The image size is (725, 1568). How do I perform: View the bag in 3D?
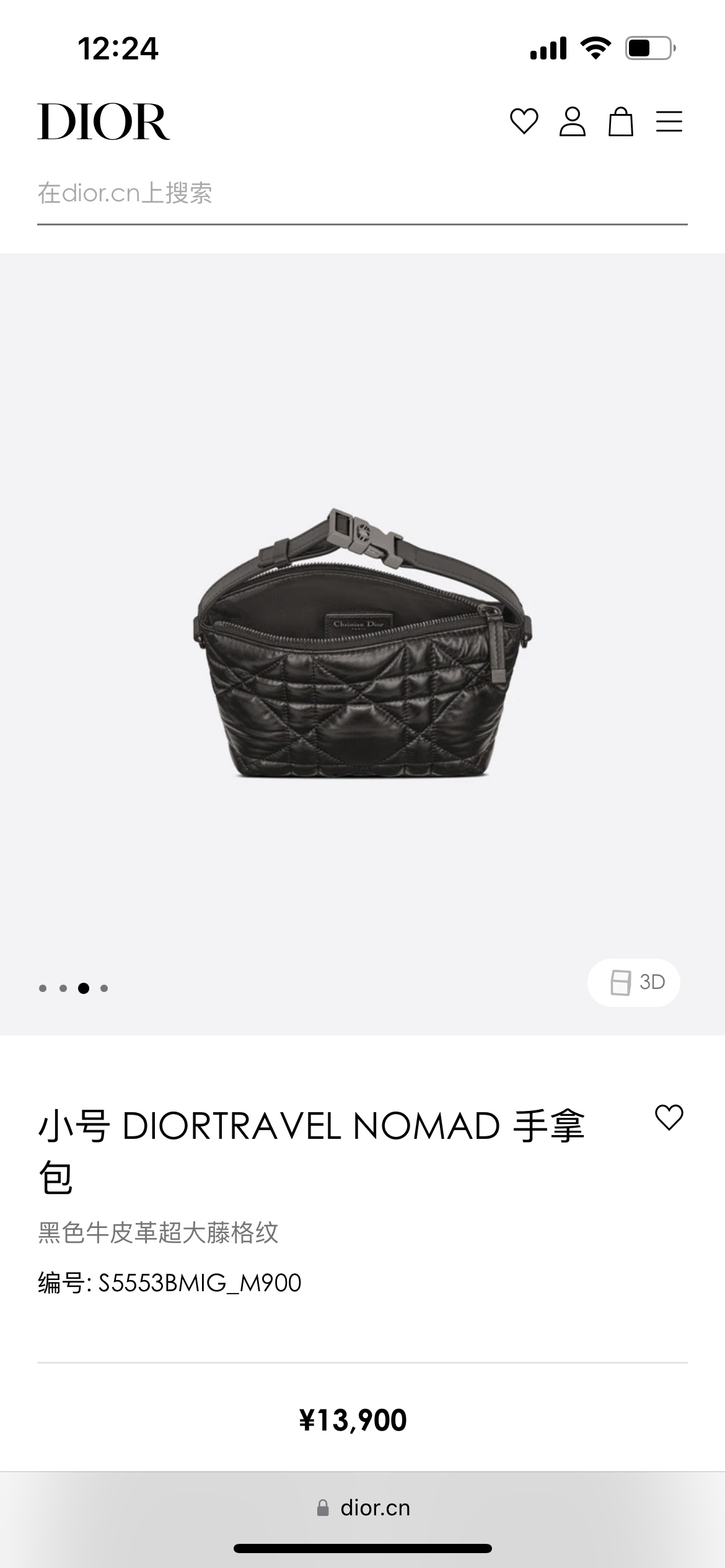pyautogui.click(x=633, y=982)
